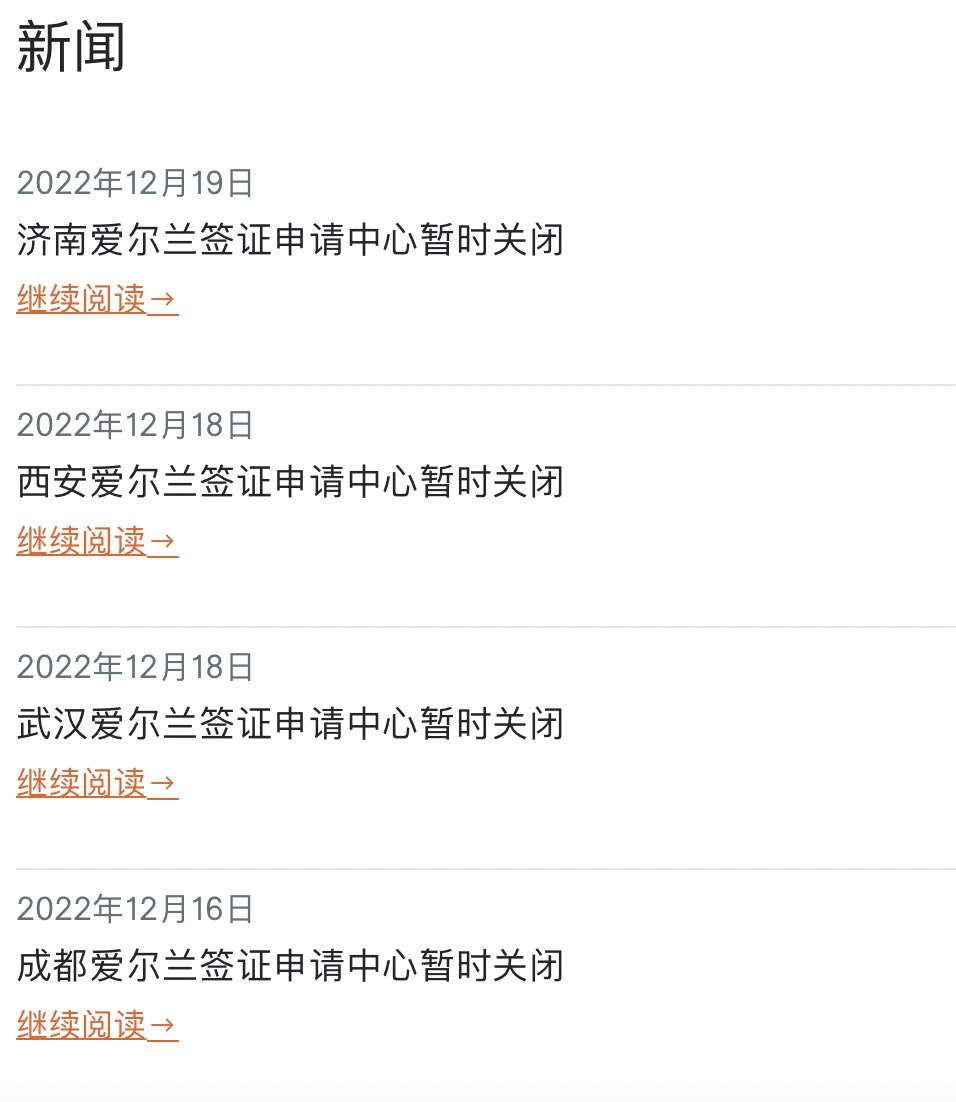Viewport: 956px width, 1102px height.
Task: Open 继续阅读 under the 西安 news item
Action: click(x=97, y=541)
